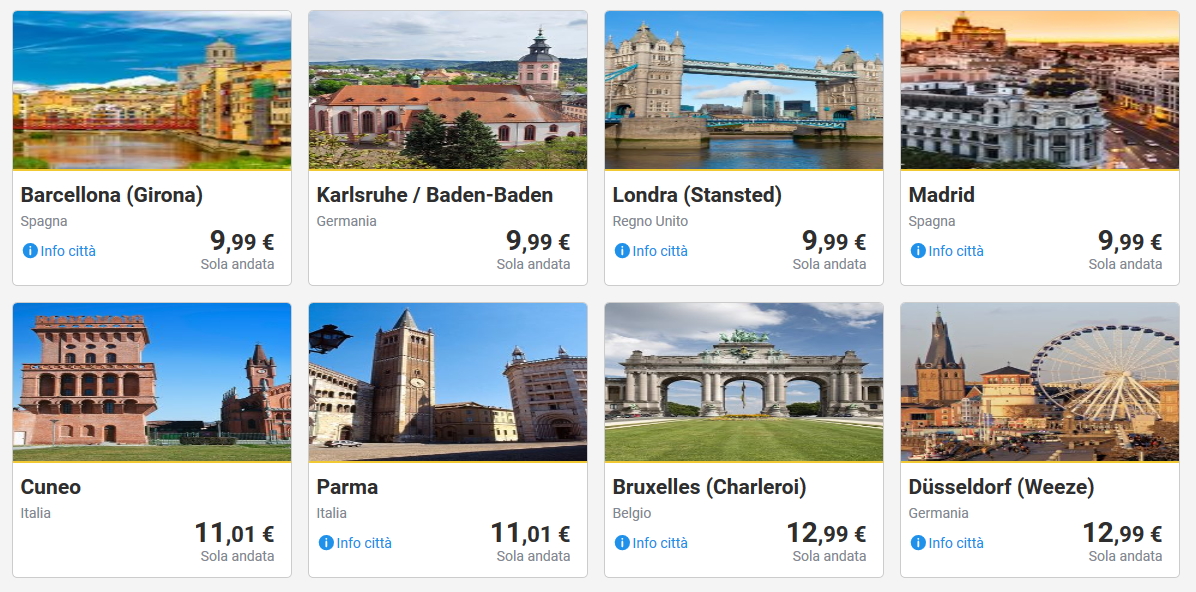Tap Info città link for Barcellona (Girona)
Viewport: 1196px width, 592px height.
[x=60, y=251]
